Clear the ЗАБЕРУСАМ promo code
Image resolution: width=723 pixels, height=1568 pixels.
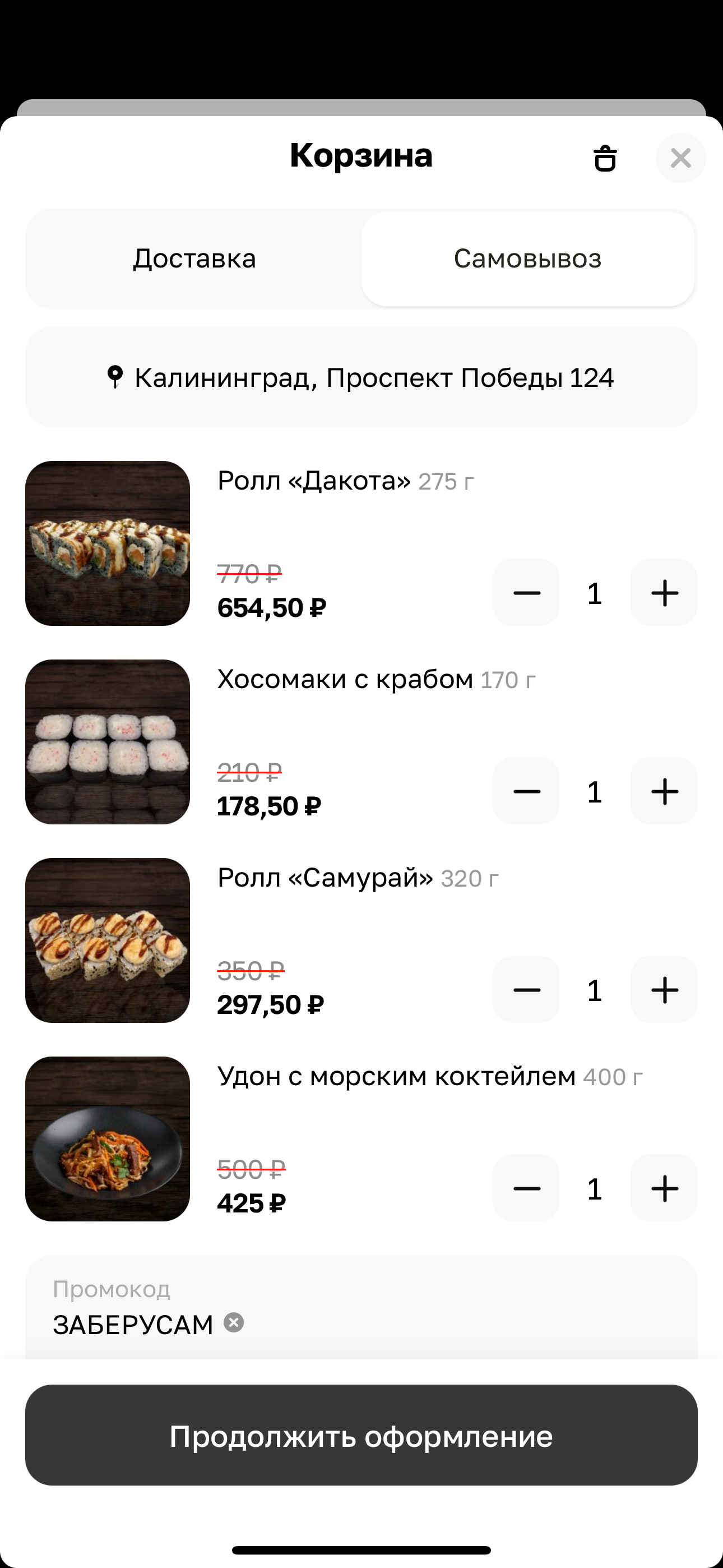234,1323
